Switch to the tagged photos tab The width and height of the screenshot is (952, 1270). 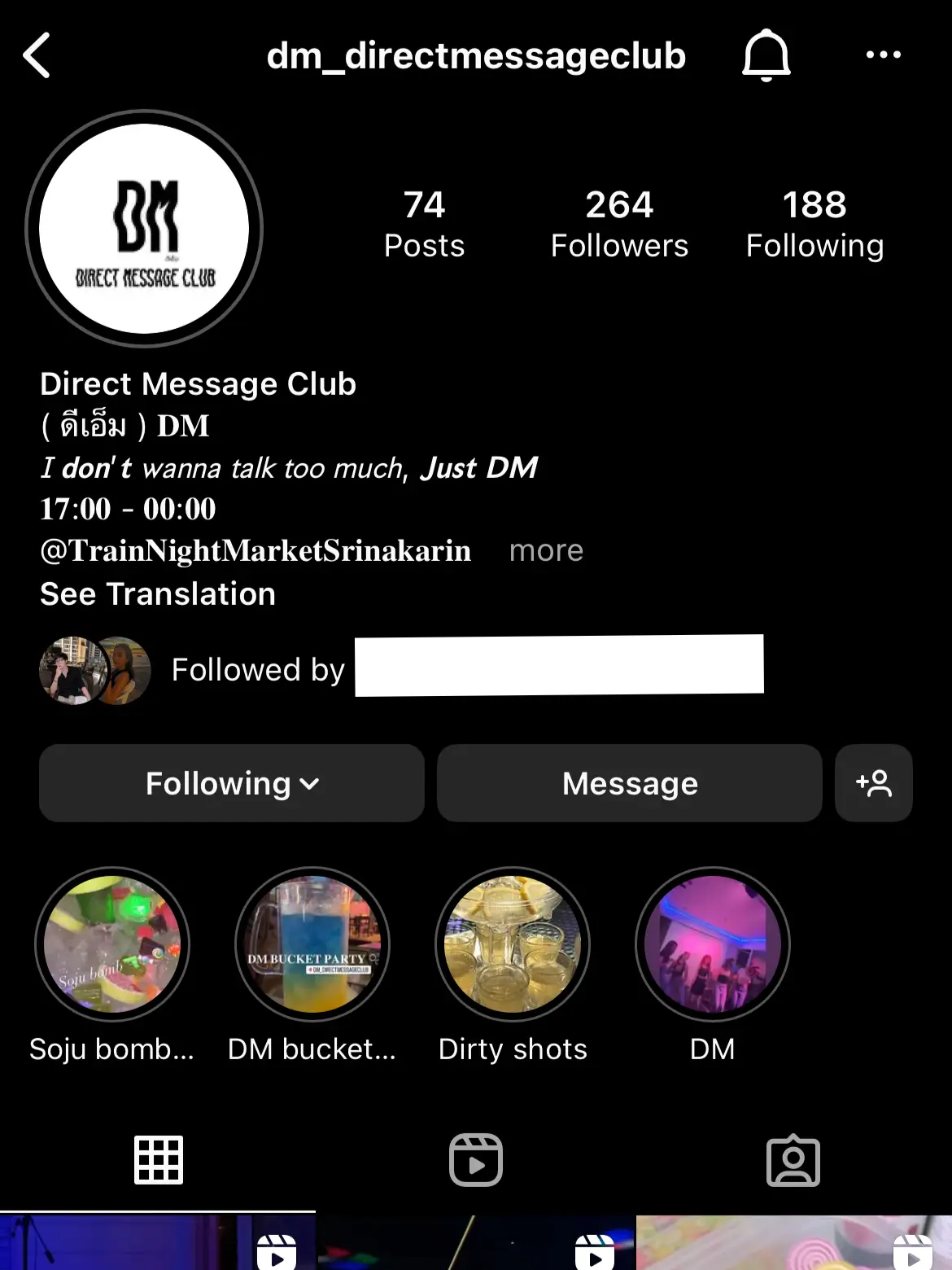(x=793, y=1159)
